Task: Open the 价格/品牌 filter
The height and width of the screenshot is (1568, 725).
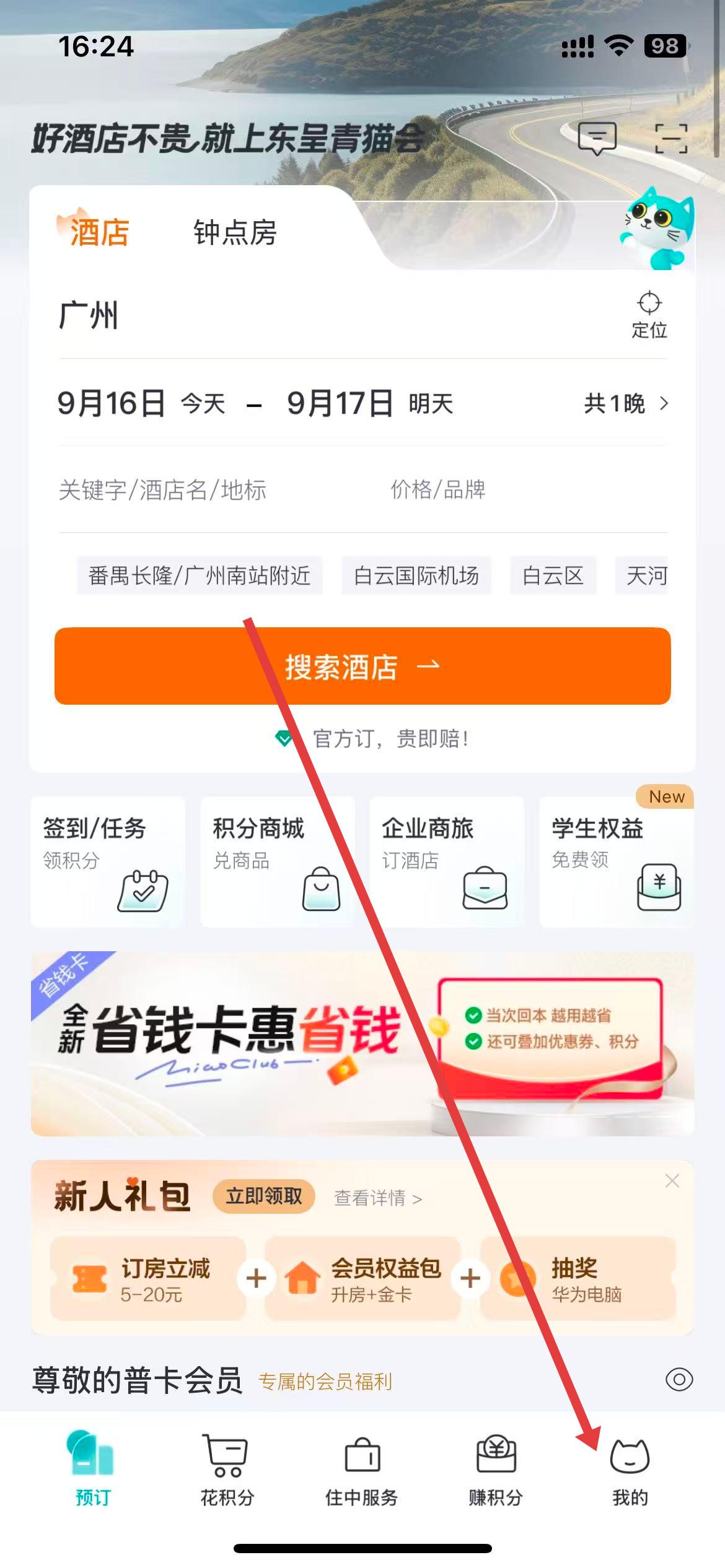Action: tap(437, 490)
